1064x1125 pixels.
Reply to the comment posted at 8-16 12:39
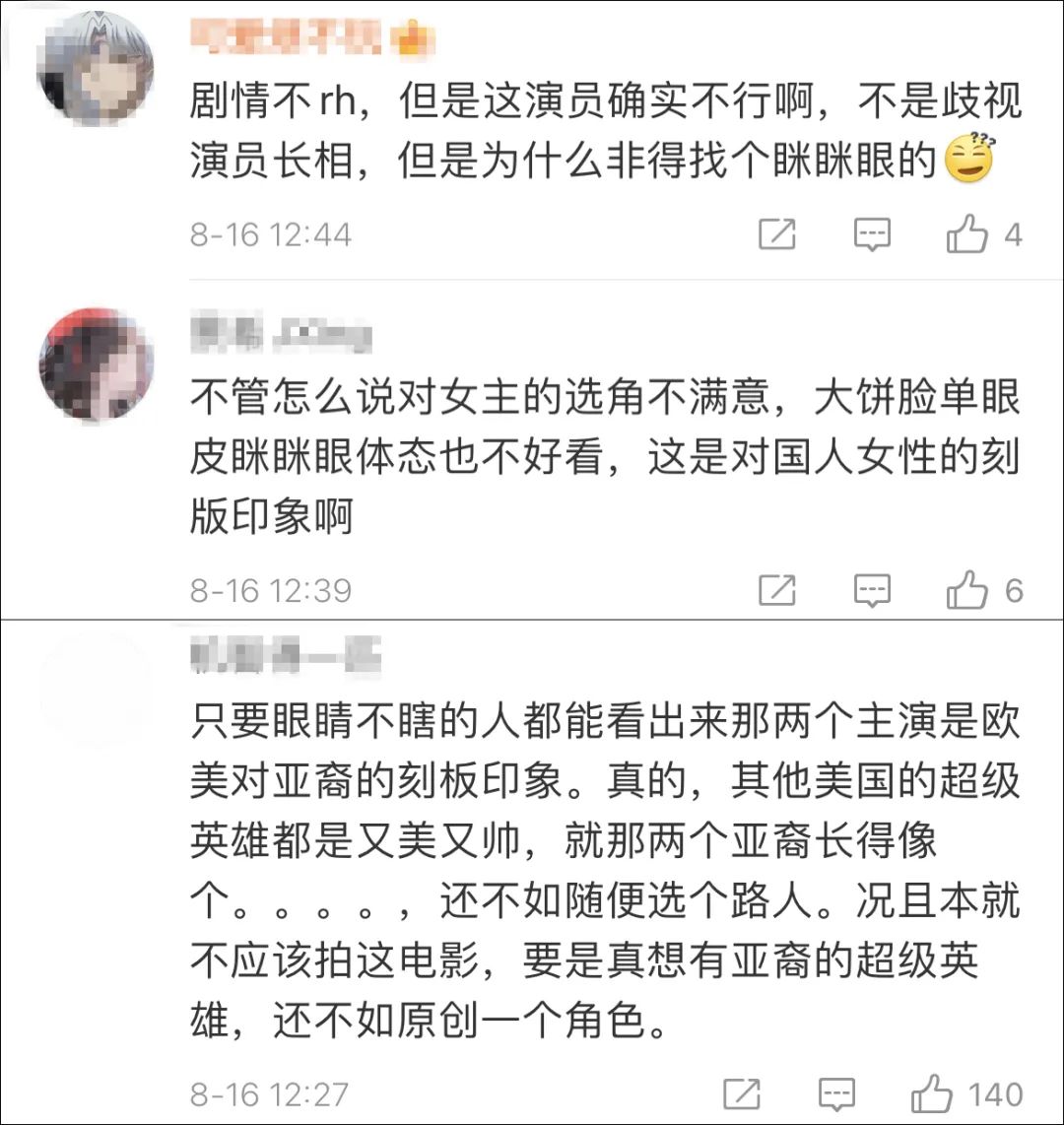click(872, 591)
